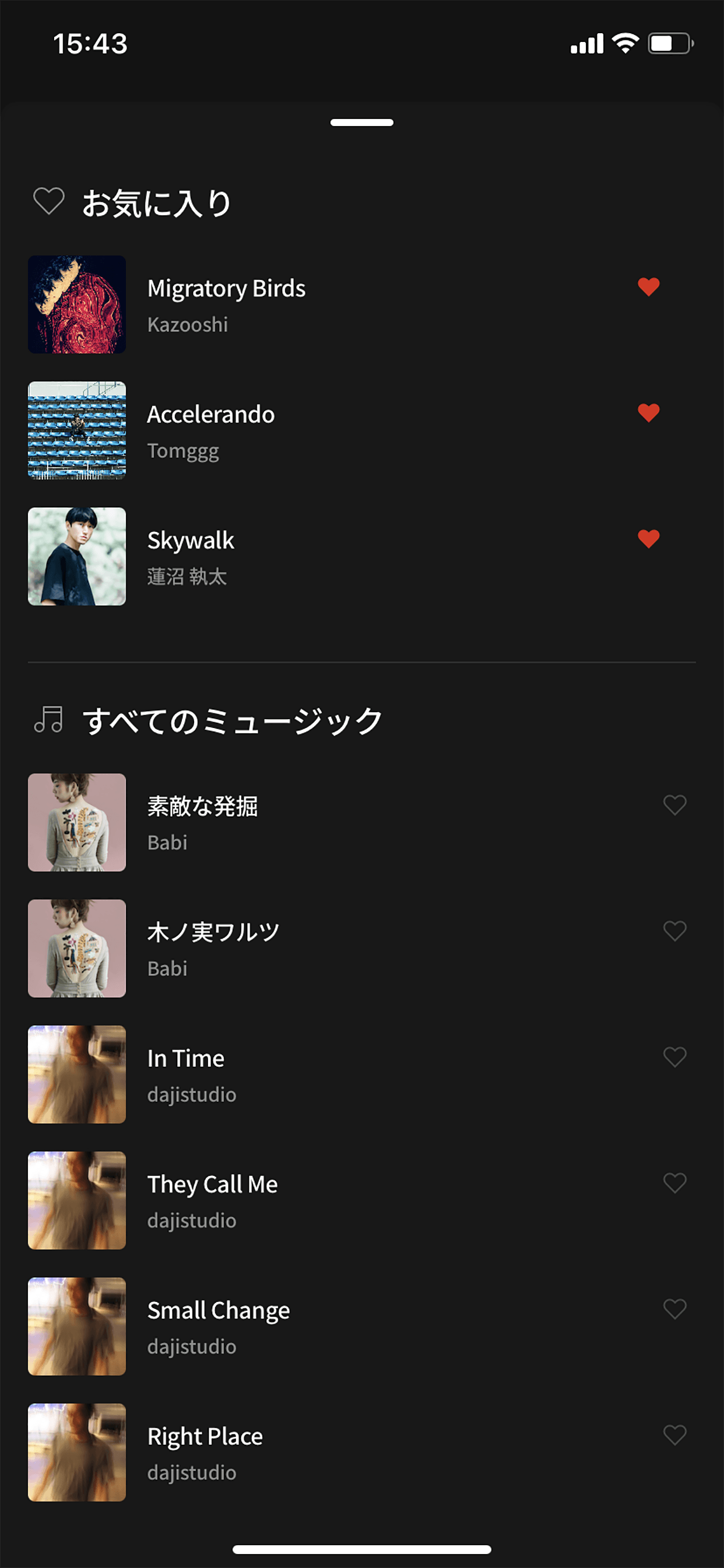This screenshot has height=1568, width=724.
Task: Choose the 木ノ実ワルツ track
Action: coord(304,949)
